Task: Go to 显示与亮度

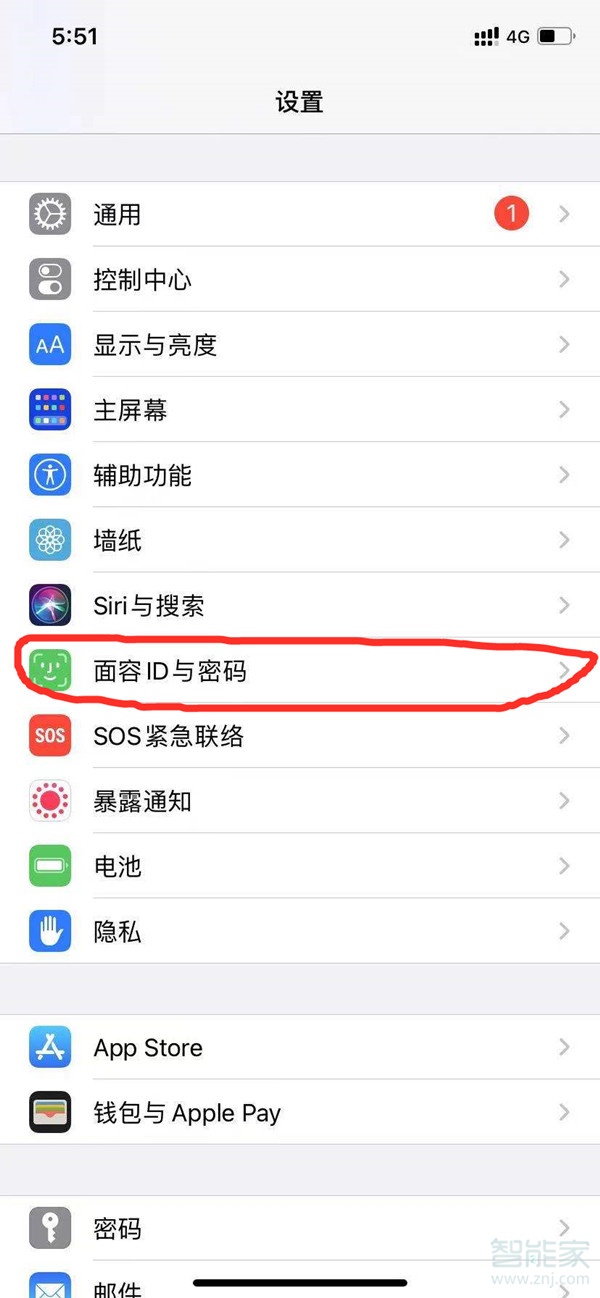Action: pos(300,345)
